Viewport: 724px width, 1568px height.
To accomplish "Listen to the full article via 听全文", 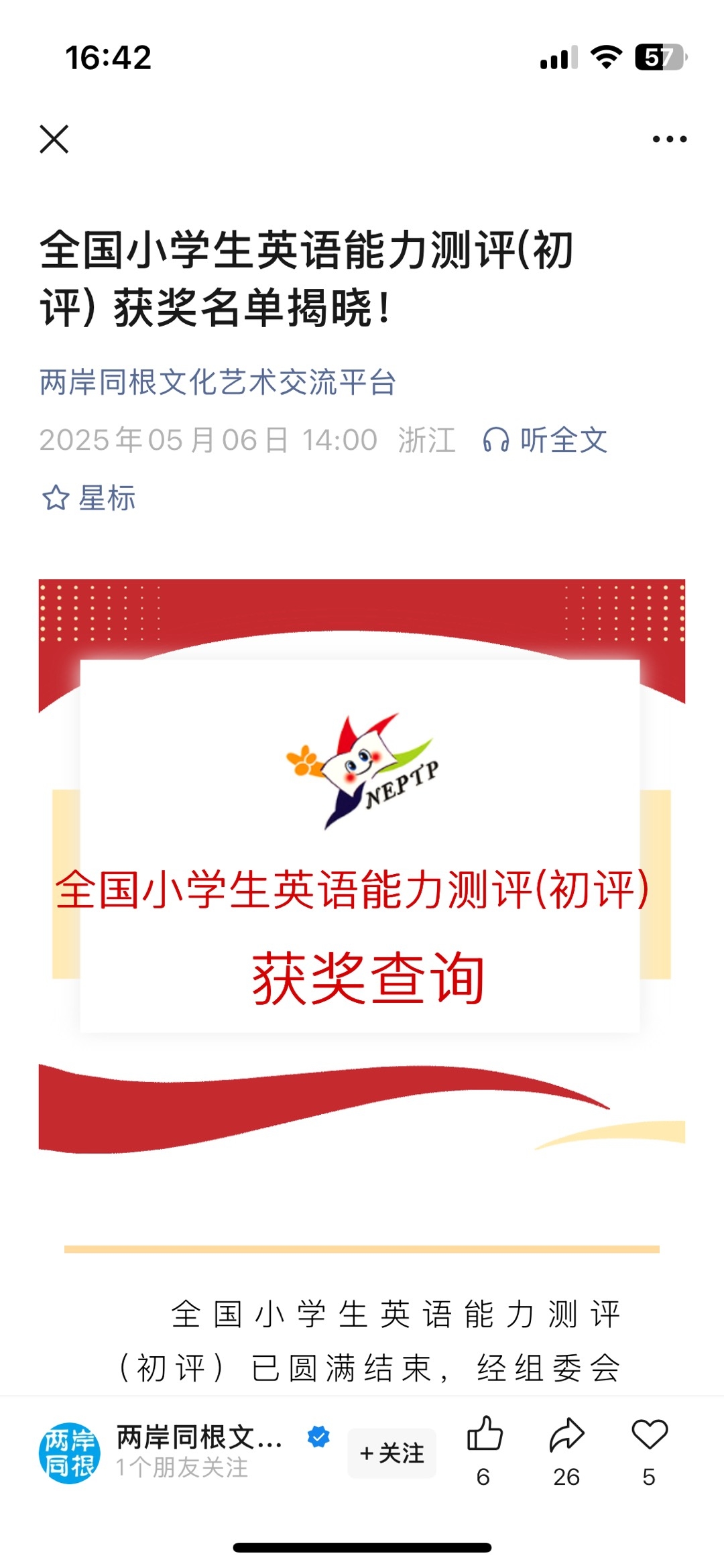I will pos(546,440).
